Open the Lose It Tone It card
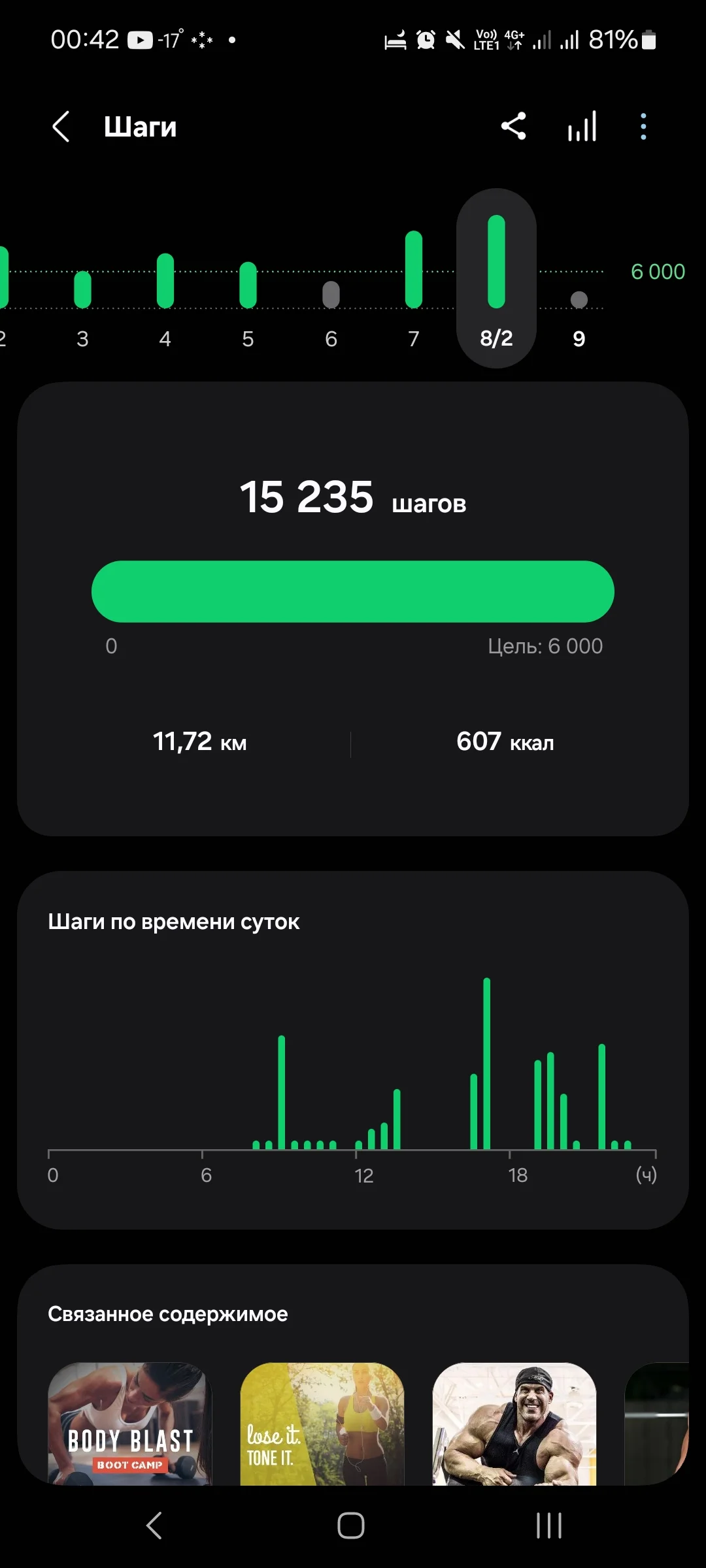The image size is (706, 1568). (x=322, y=1424)
